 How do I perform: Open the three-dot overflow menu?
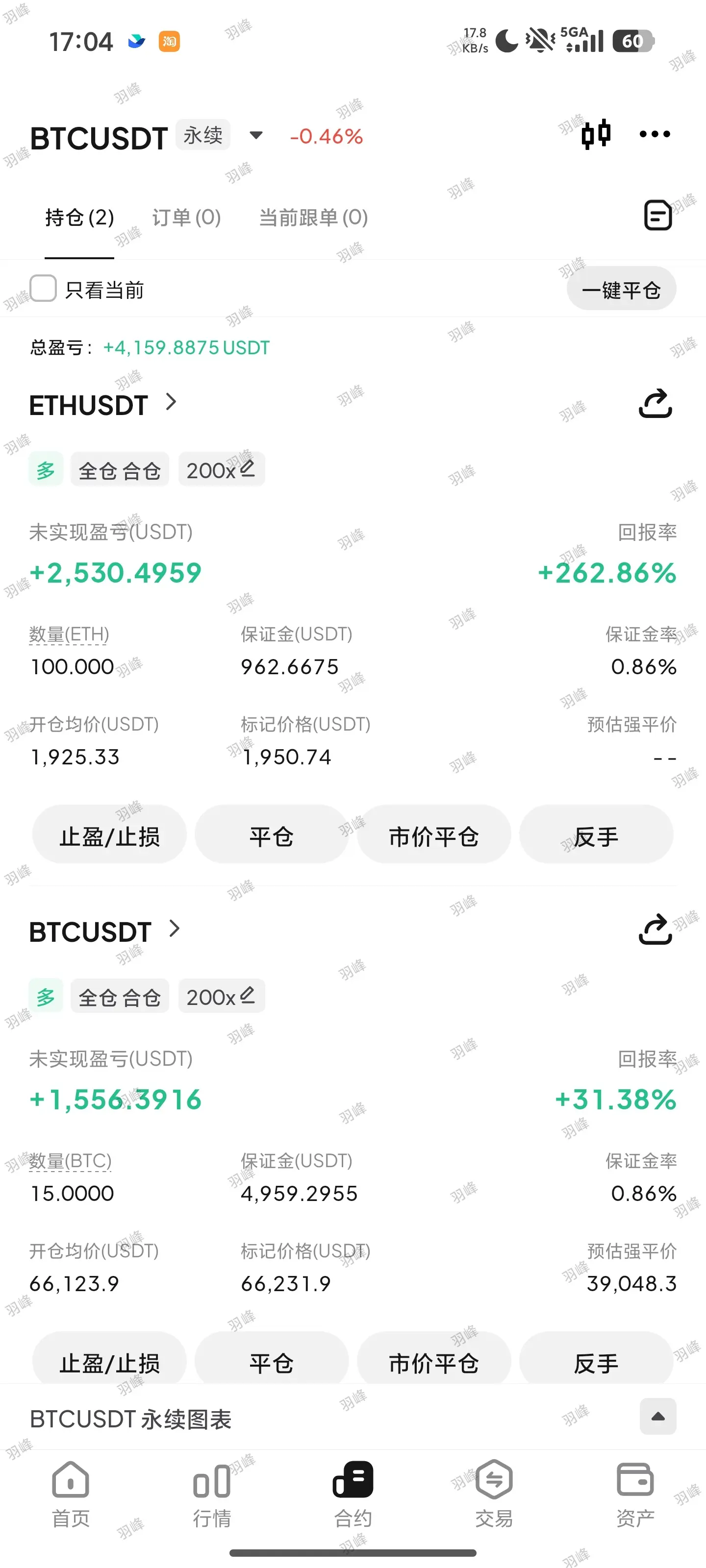(655, 134)
